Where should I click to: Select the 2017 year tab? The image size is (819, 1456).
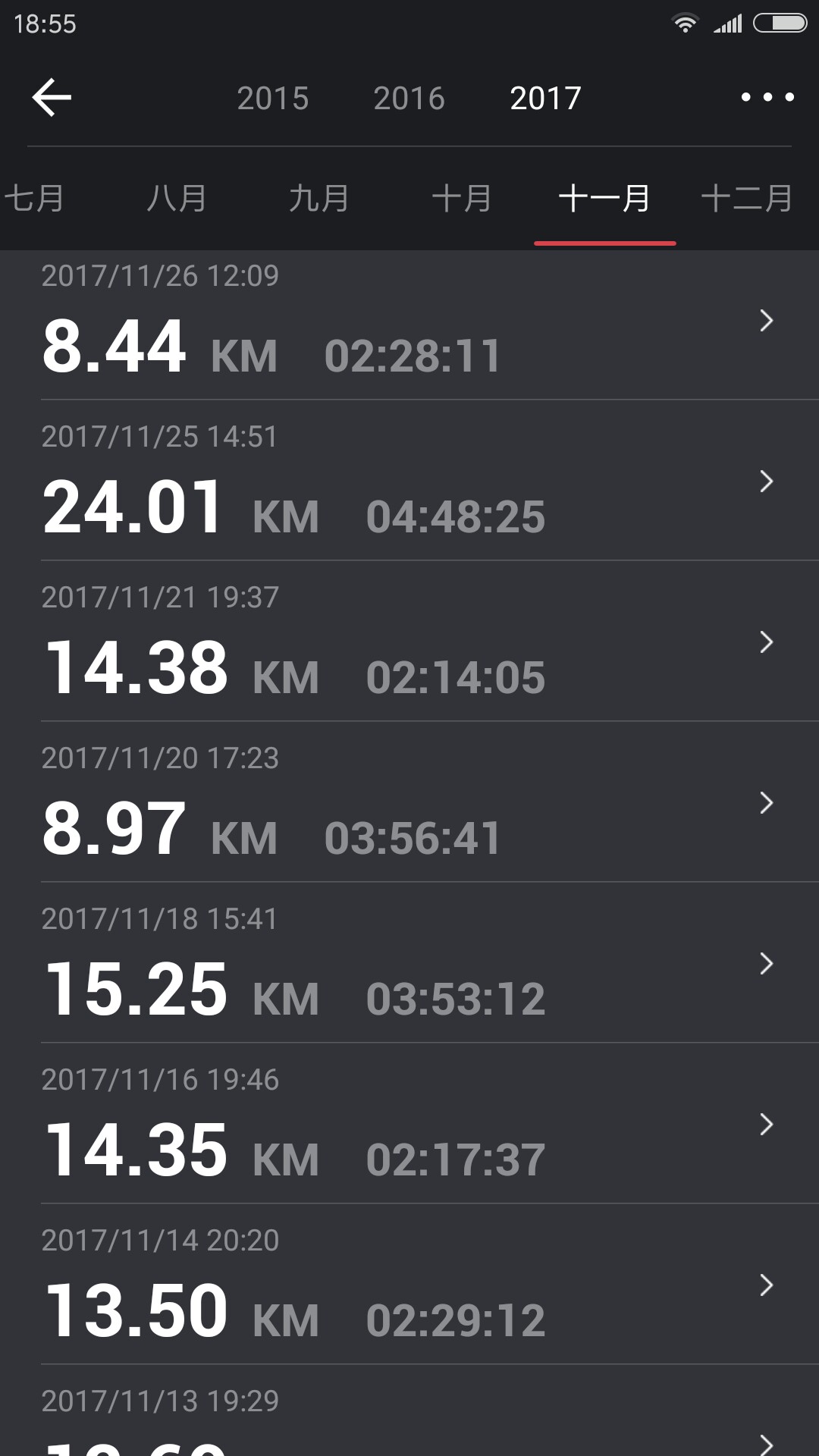coord(546,98)
